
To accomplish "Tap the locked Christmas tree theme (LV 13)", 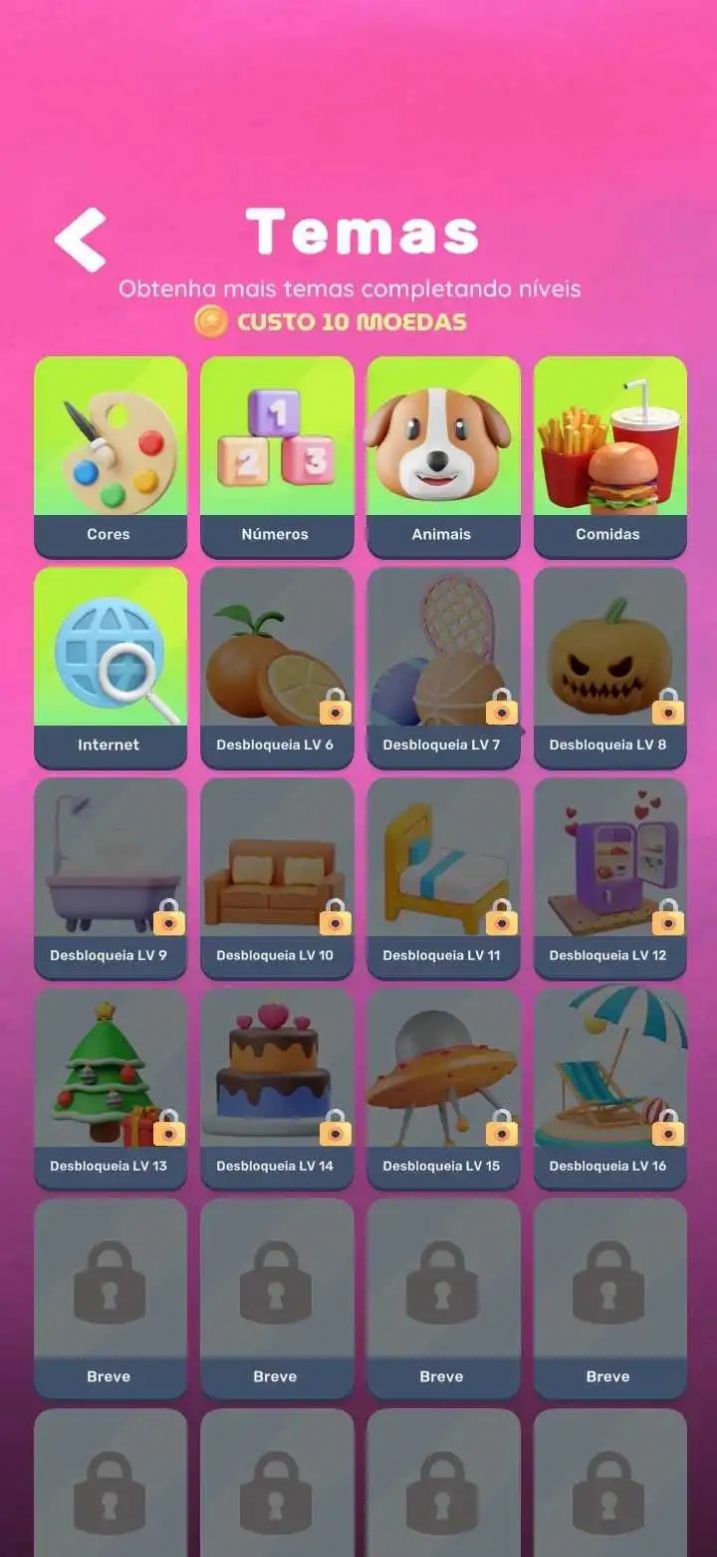I will click(x=110, y=1087).
